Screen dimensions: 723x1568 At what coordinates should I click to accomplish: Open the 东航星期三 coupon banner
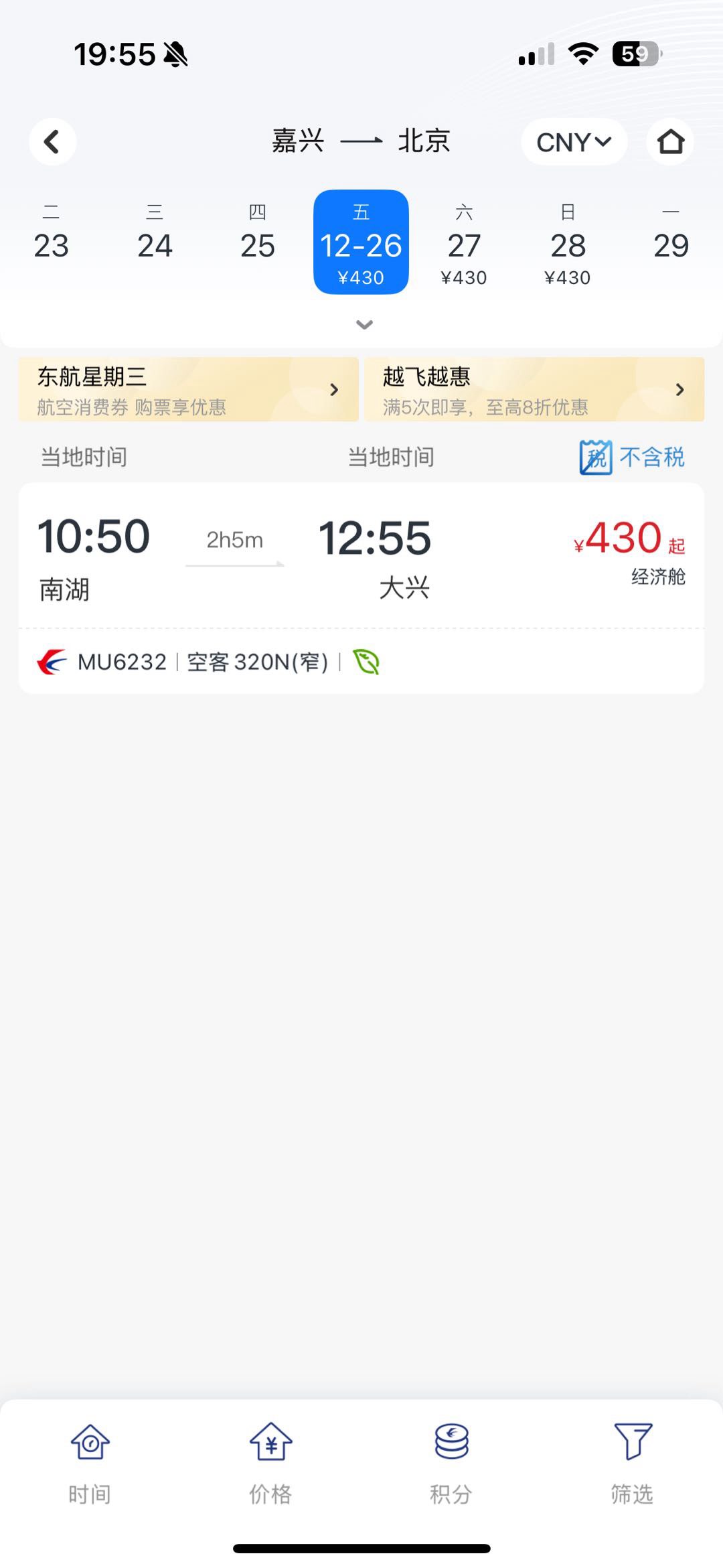click(x=189, y=390)
